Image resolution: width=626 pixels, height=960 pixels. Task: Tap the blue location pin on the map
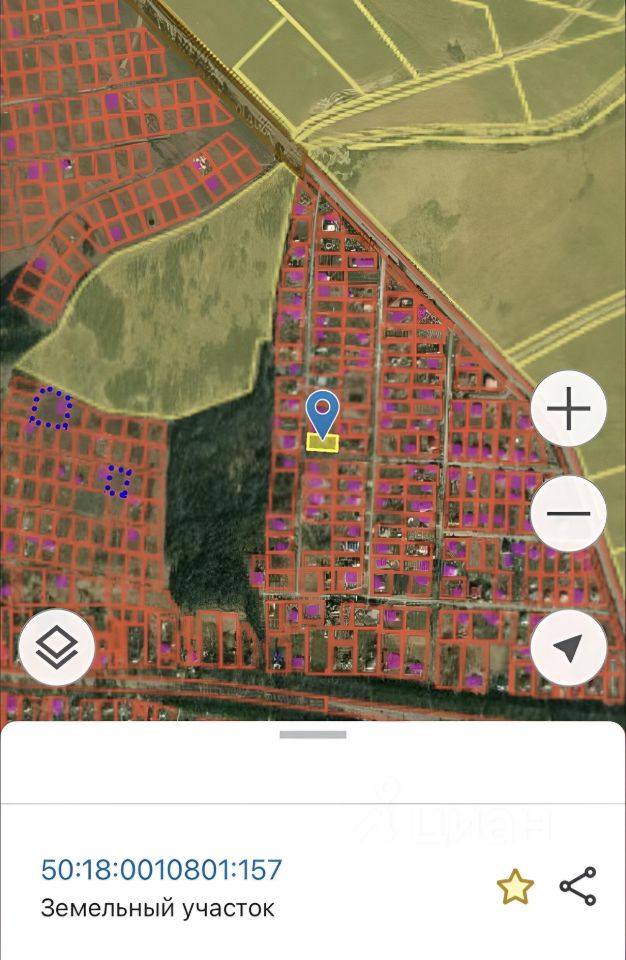click(x=322, y=413)
